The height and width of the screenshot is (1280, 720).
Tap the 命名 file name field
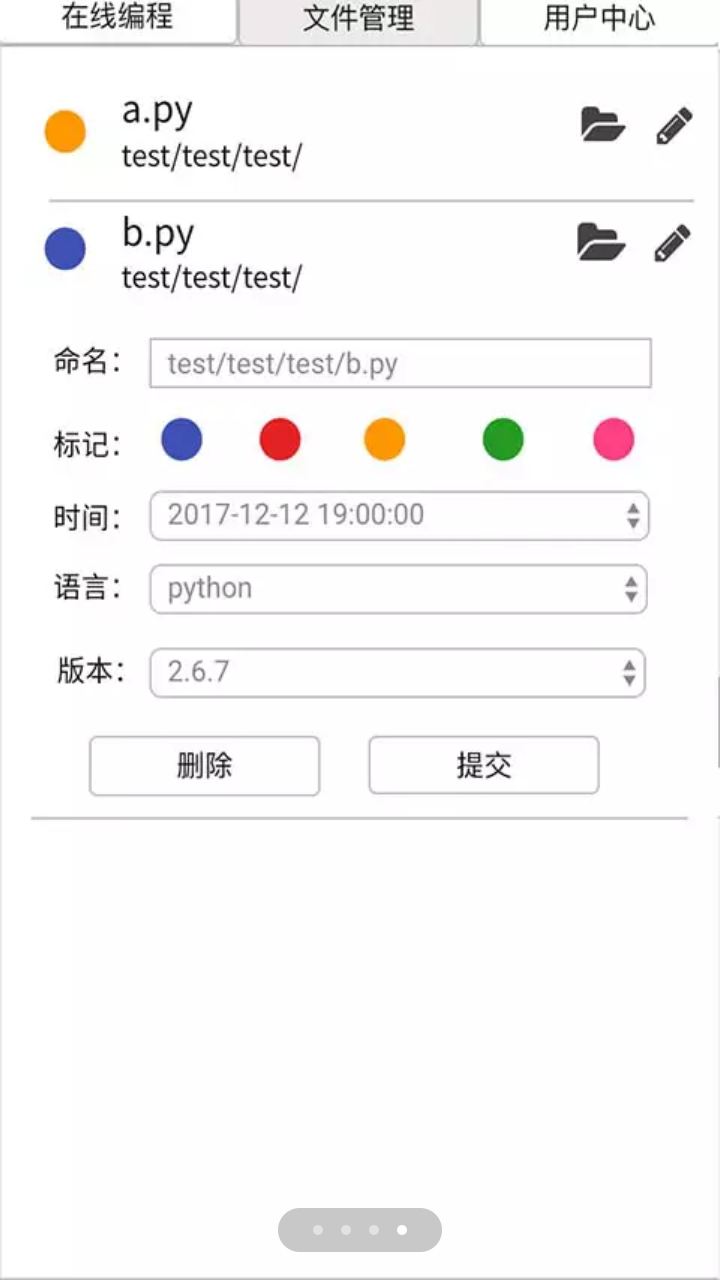[x=400, y=363]
